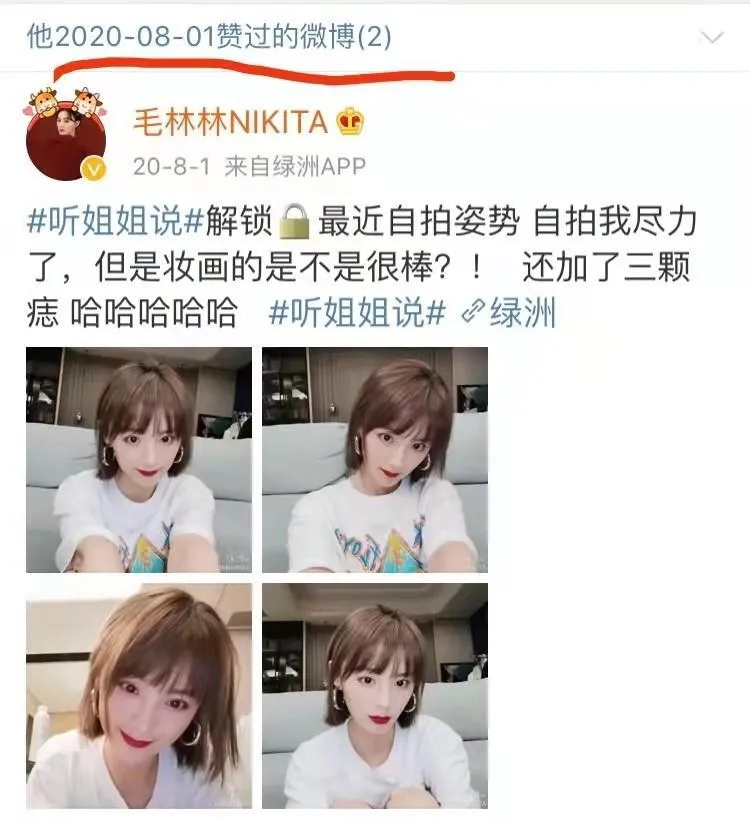The image size is (750, 820).
Task: Open the username 毛林林NIKITA
Action: [230, 122]
